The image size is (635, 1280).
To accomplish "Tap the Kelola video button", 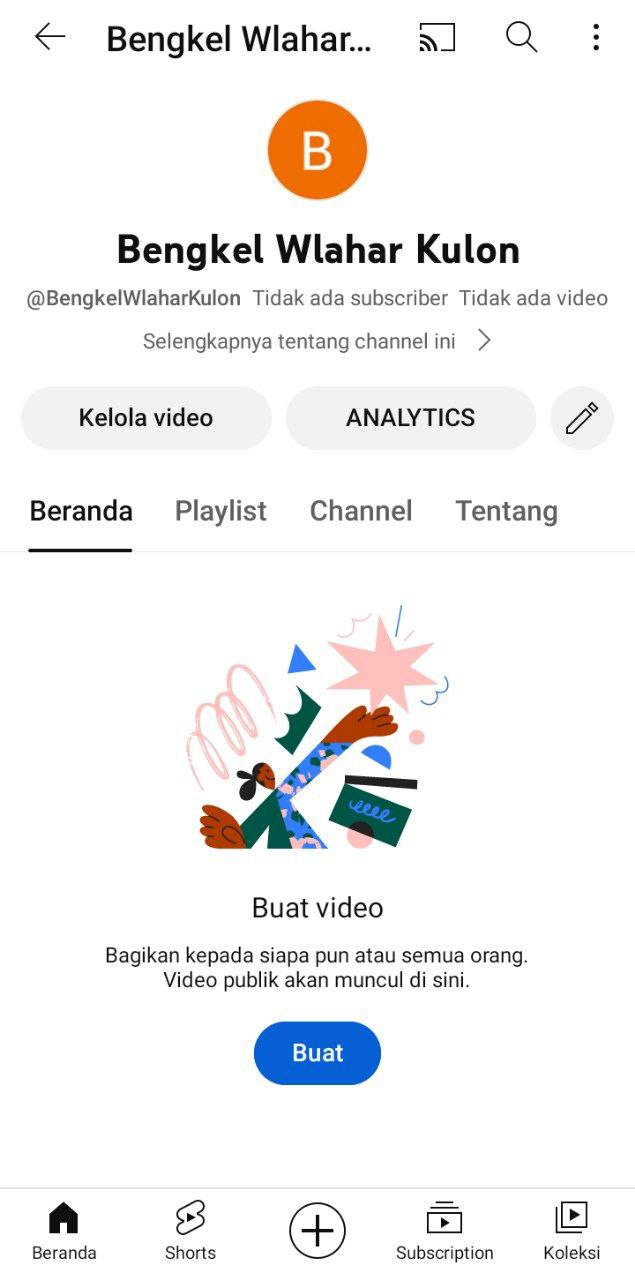I will click(146, 418).
